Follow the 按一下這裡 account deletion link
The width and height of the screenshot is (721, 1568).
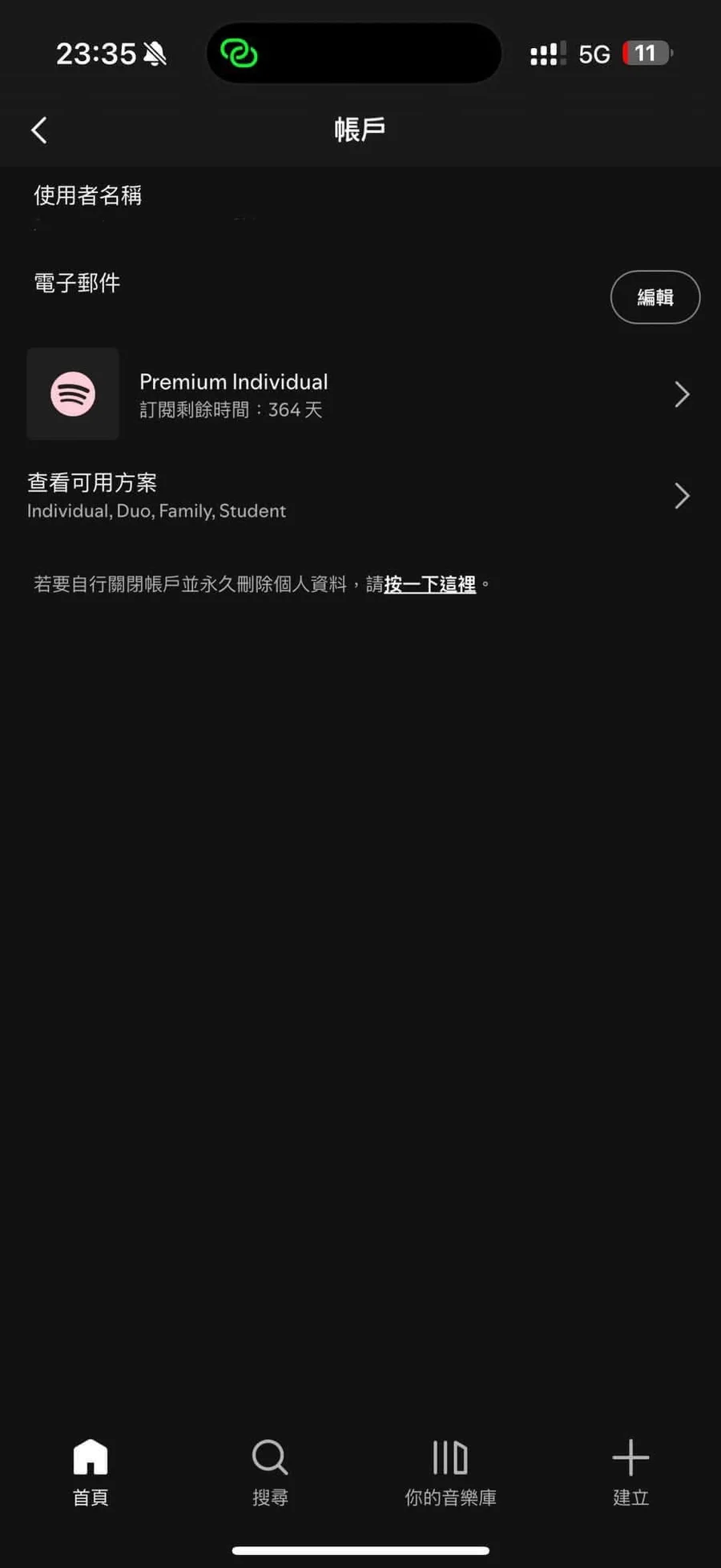click(x=429, y=584)
